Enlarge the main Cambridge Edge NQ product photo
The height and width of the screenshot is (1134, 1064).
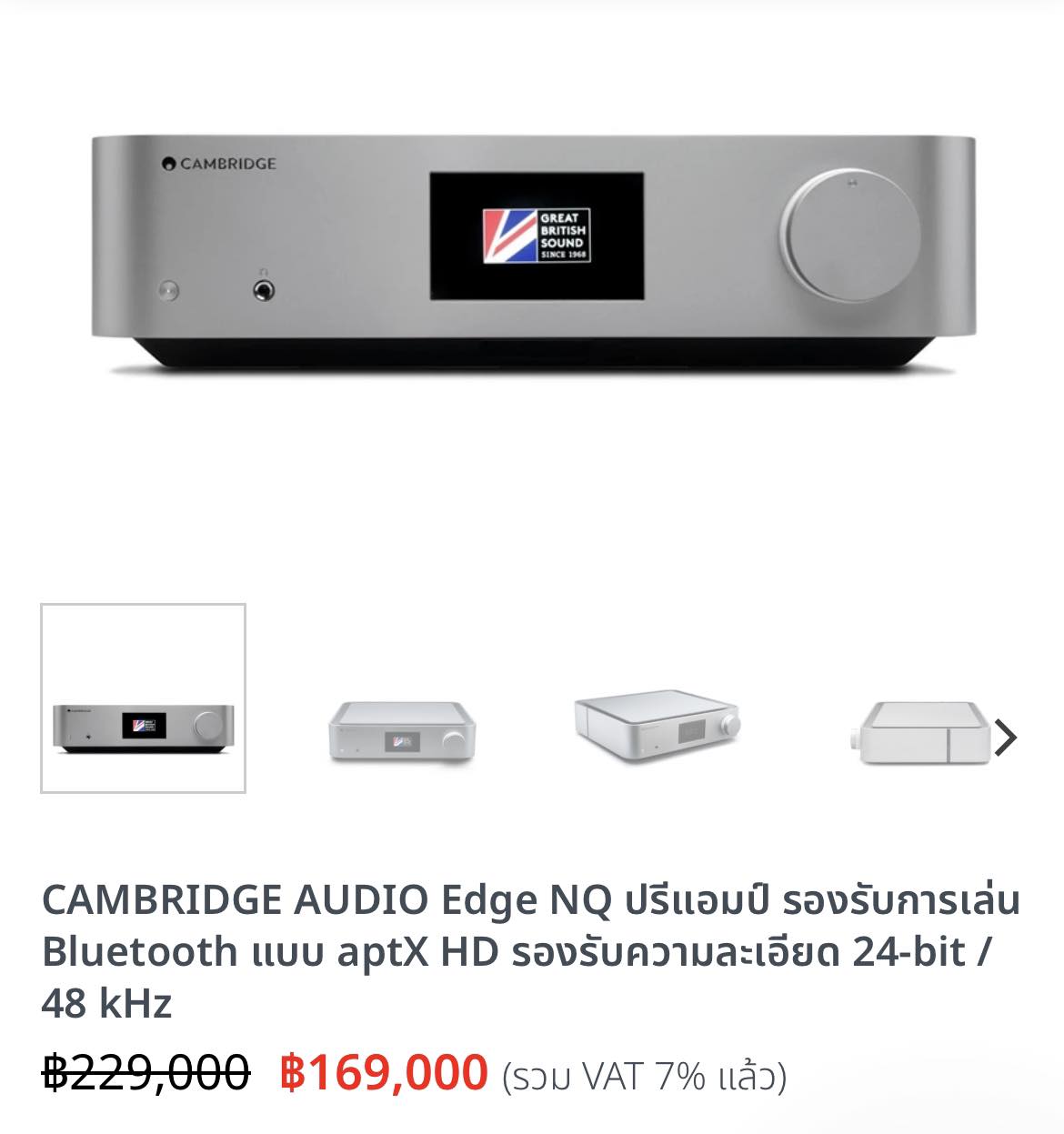pyautogui.click(x=533, y=255)
